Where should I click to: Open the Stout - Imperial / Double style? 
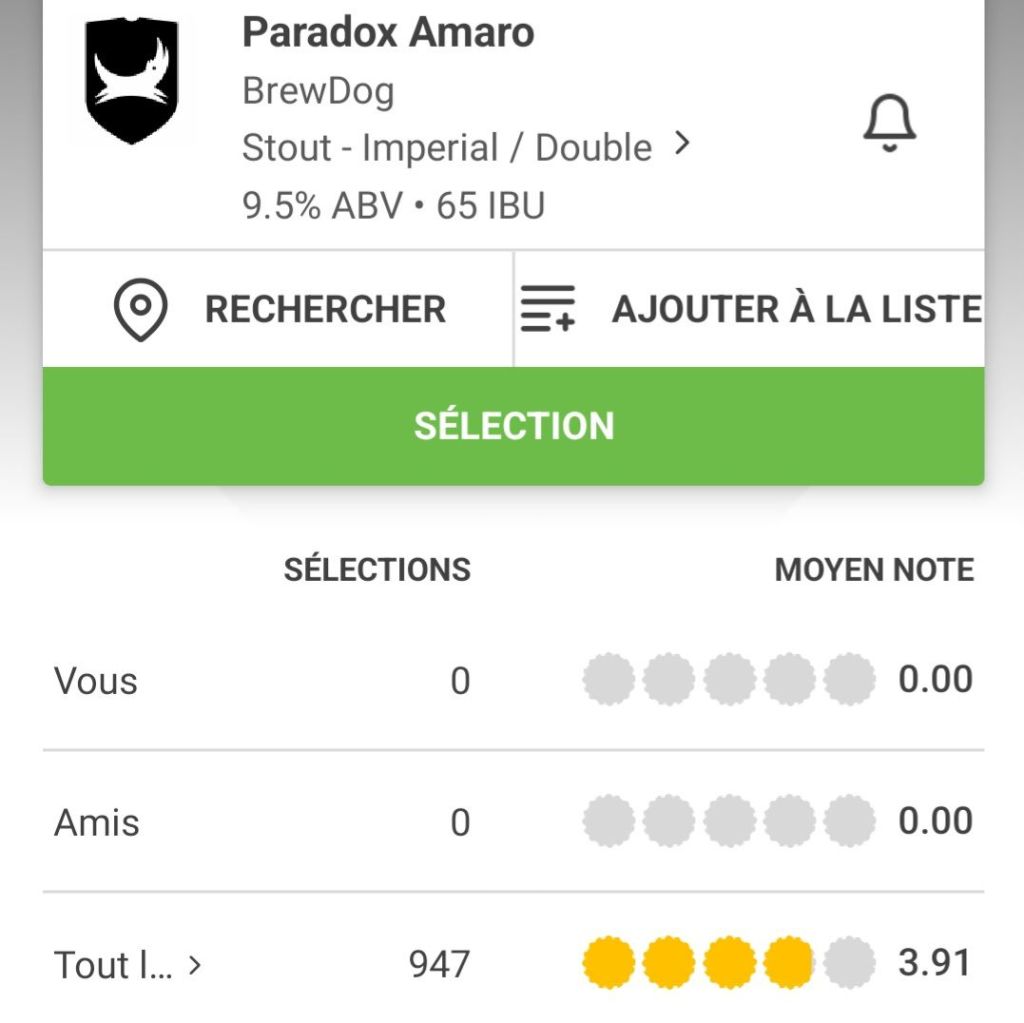coord(466,148)
